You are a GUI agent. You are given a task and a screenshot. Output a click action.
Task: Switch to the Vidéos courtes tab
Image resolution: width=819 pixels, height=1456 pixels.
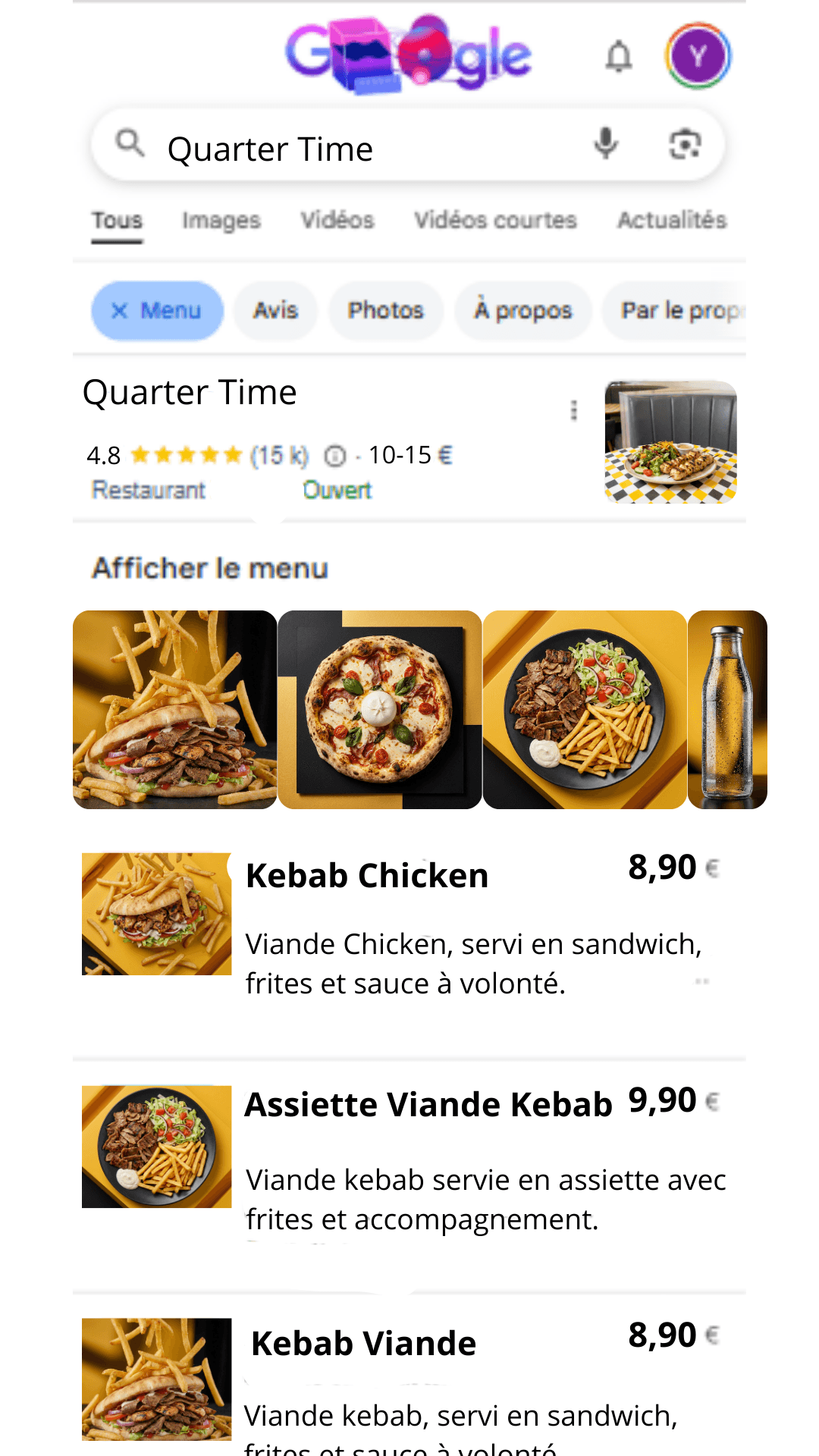point(494,220)
